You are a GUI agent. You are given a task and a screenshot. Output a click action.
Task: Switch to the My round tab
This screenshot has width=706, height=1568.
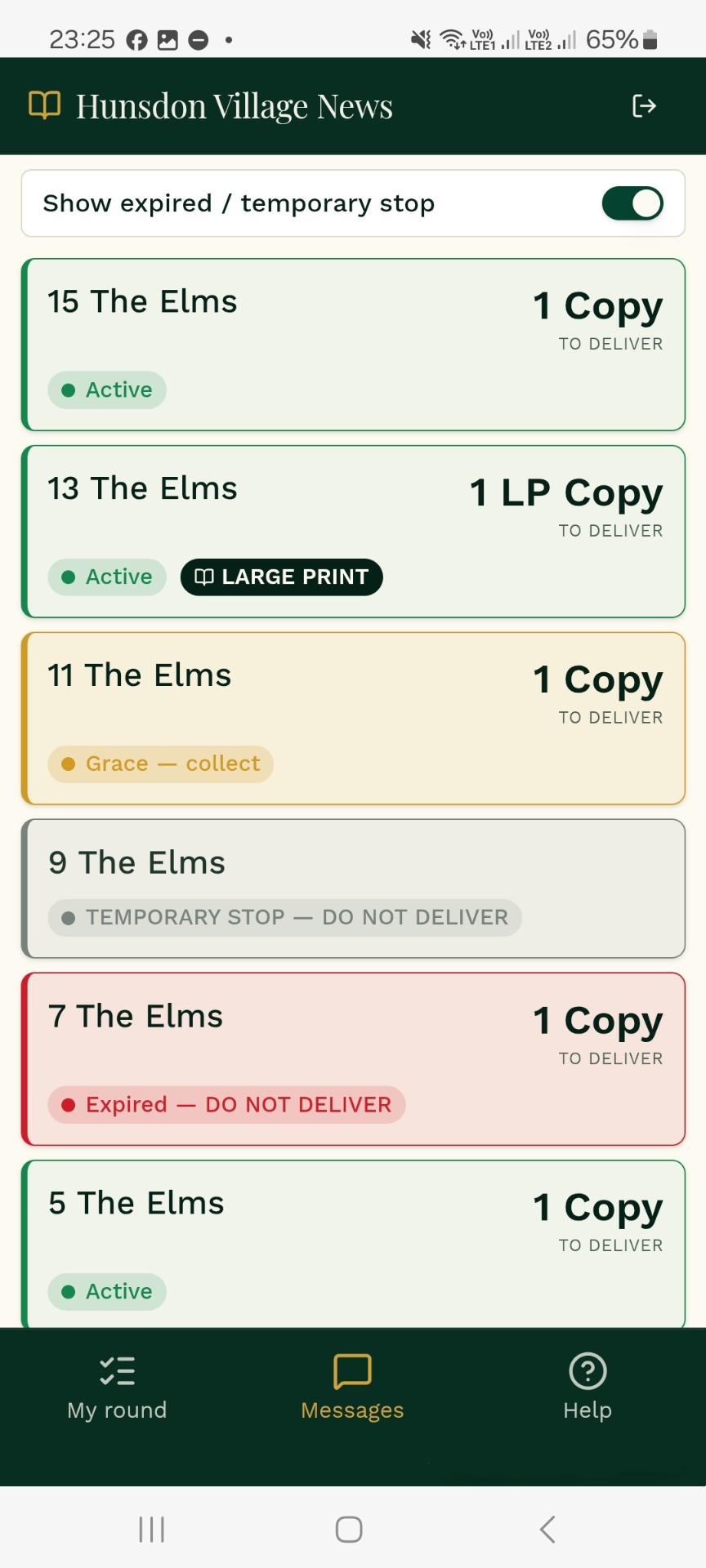click(x=117, y=1388)
